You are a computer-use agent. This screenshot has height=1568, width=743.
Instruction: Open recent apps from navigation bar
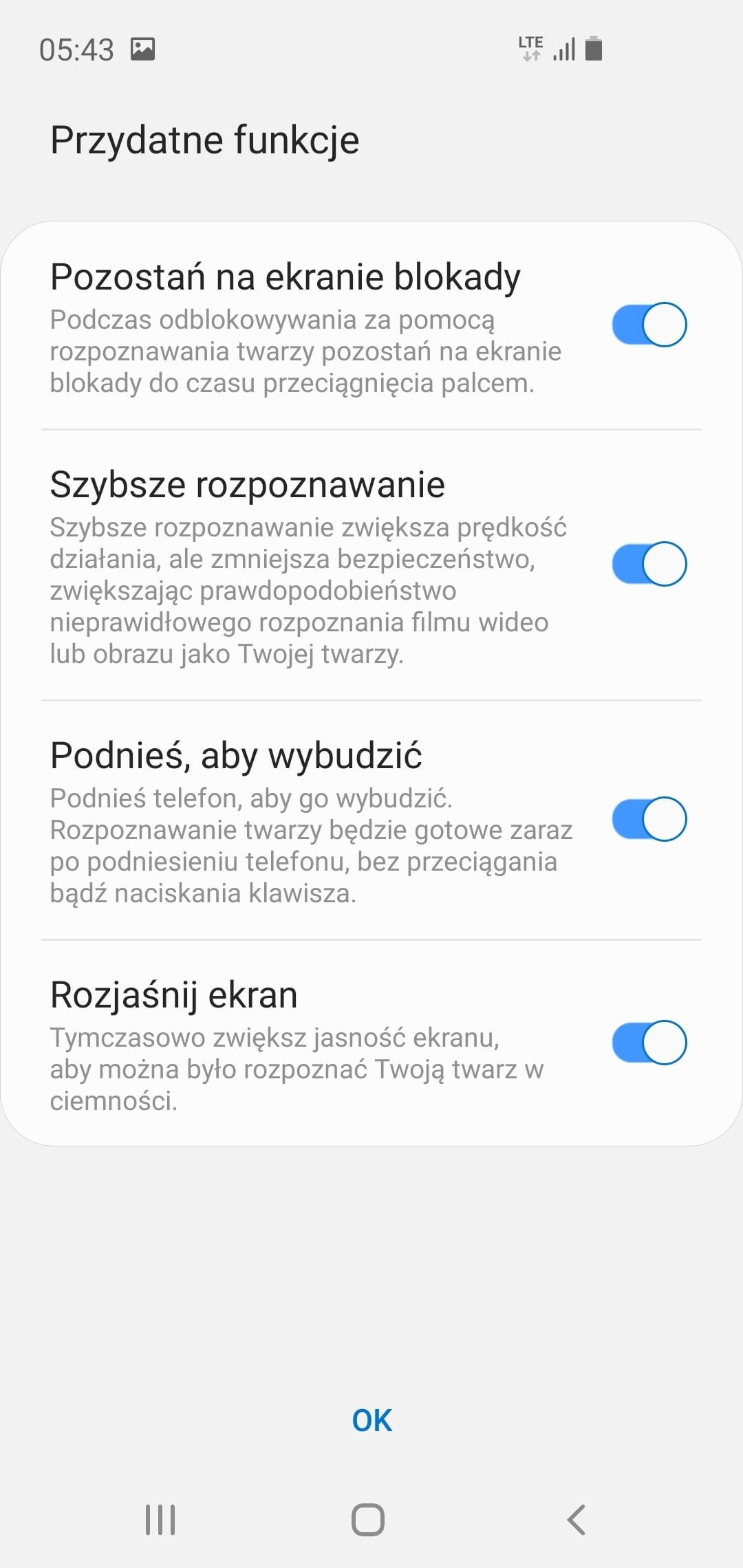pos(160,1520)
